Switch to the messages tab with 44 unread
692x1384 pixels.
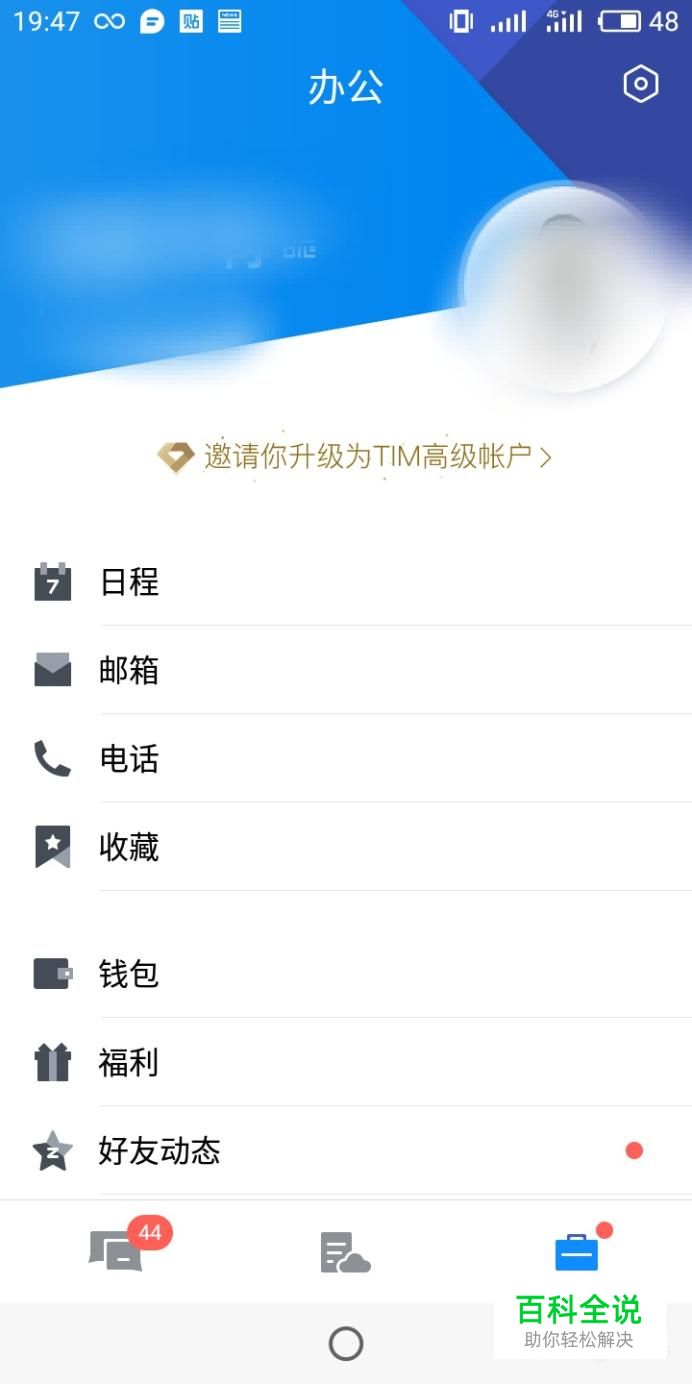[117, 1251]
